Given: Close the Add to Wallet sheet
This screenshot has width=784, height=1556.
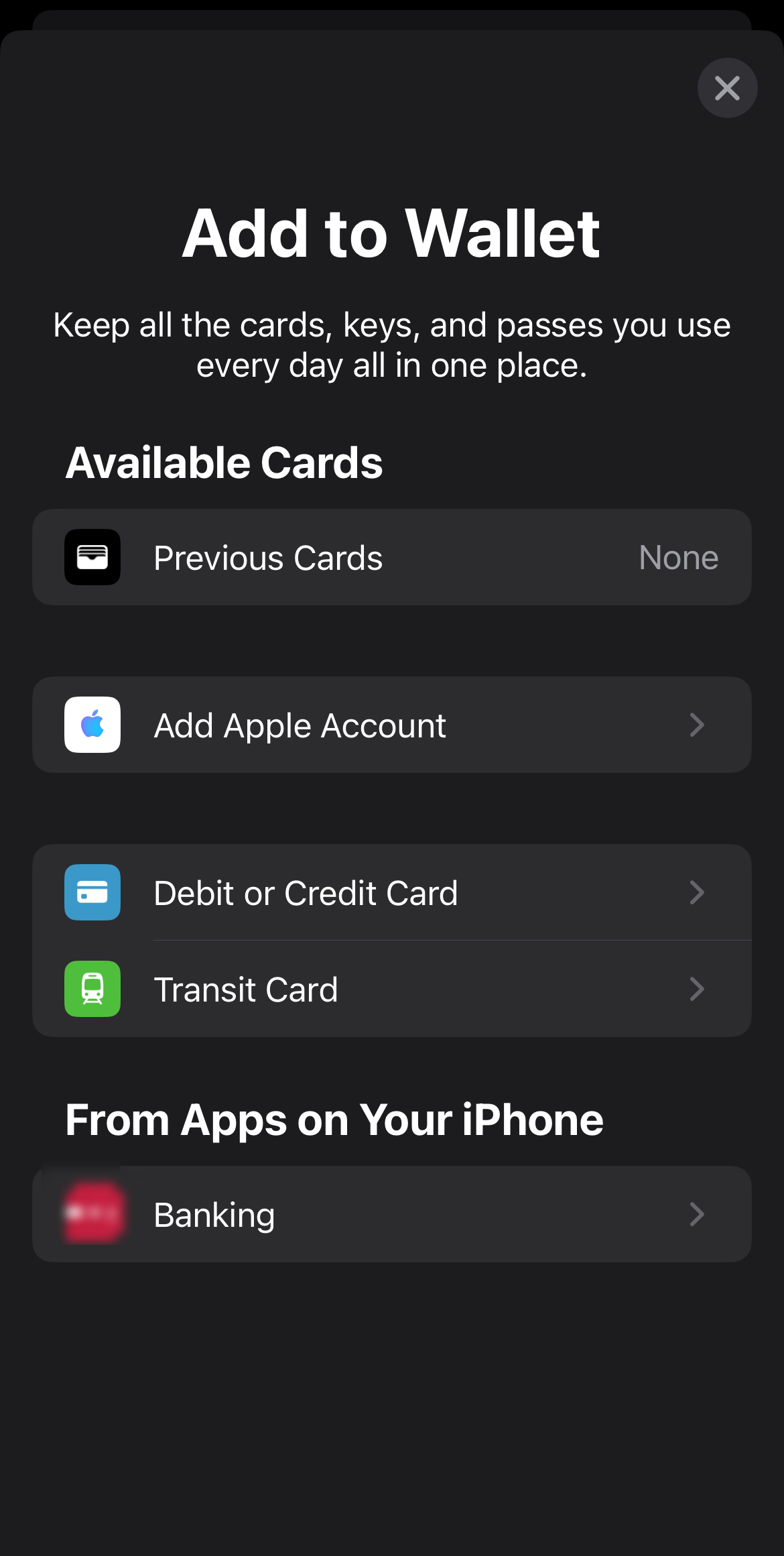Looking at the screenshot, I should (x=727, y=88).
